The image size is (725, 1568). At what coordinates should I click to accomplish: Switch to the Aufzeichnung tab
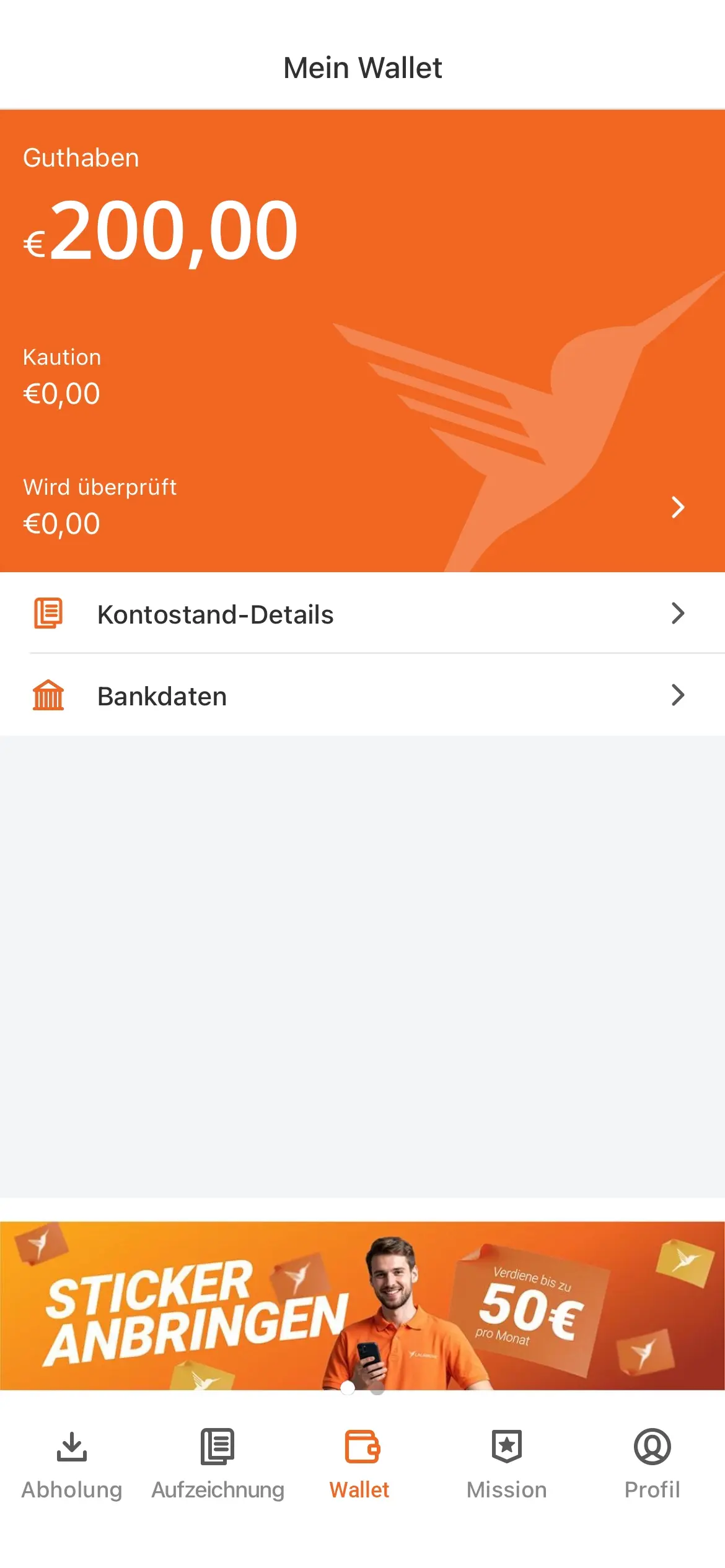click(x=217, y=1464)
